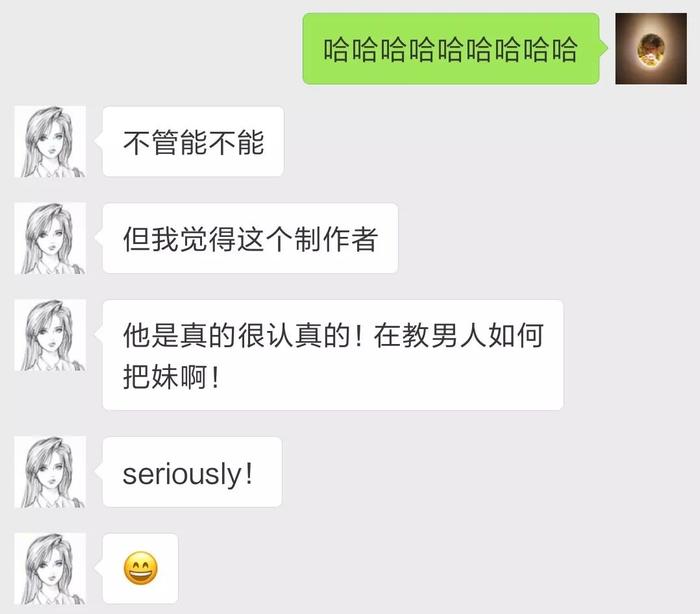Tap contact avatar beside the emoji message
The image size is (700, 614).
point(50,568)
